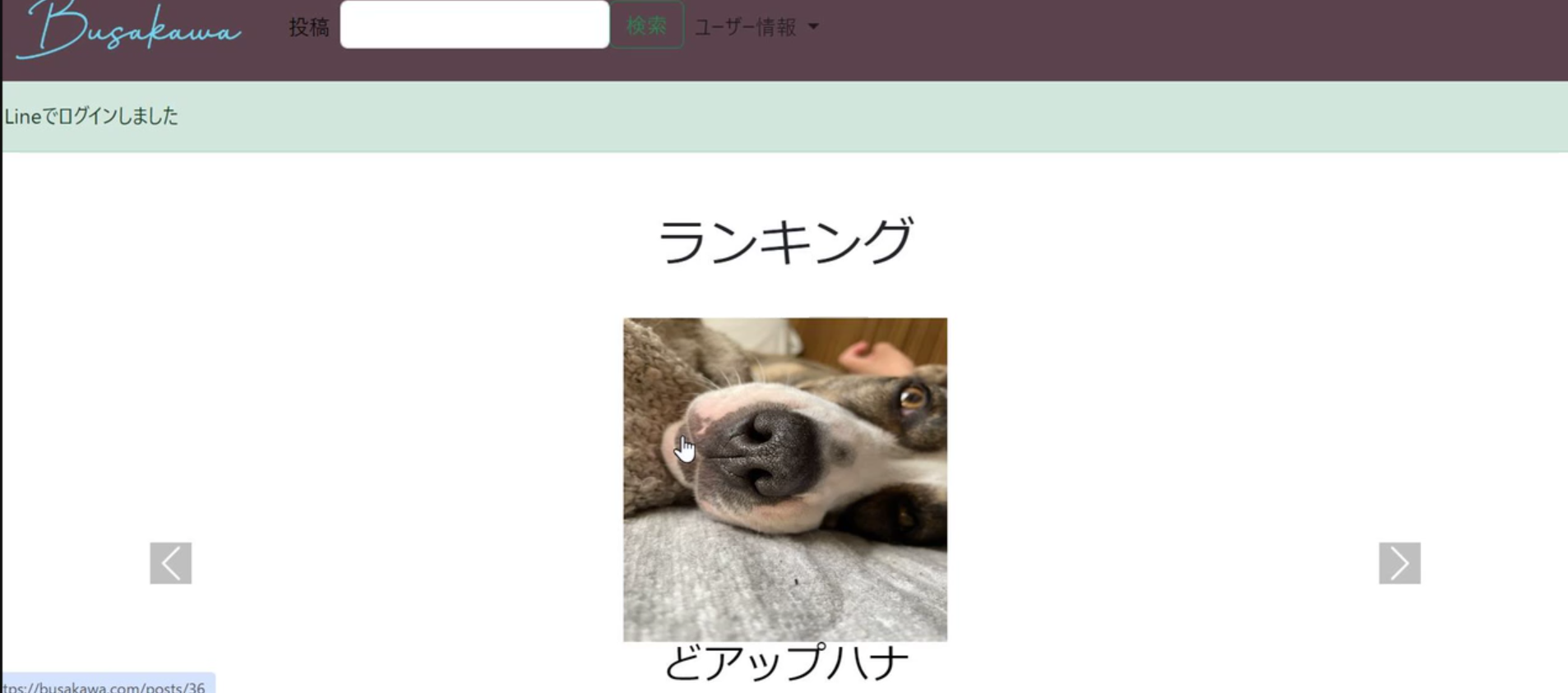Focus the search text field
1568x693 pixels.
click(x=474, y=25)
